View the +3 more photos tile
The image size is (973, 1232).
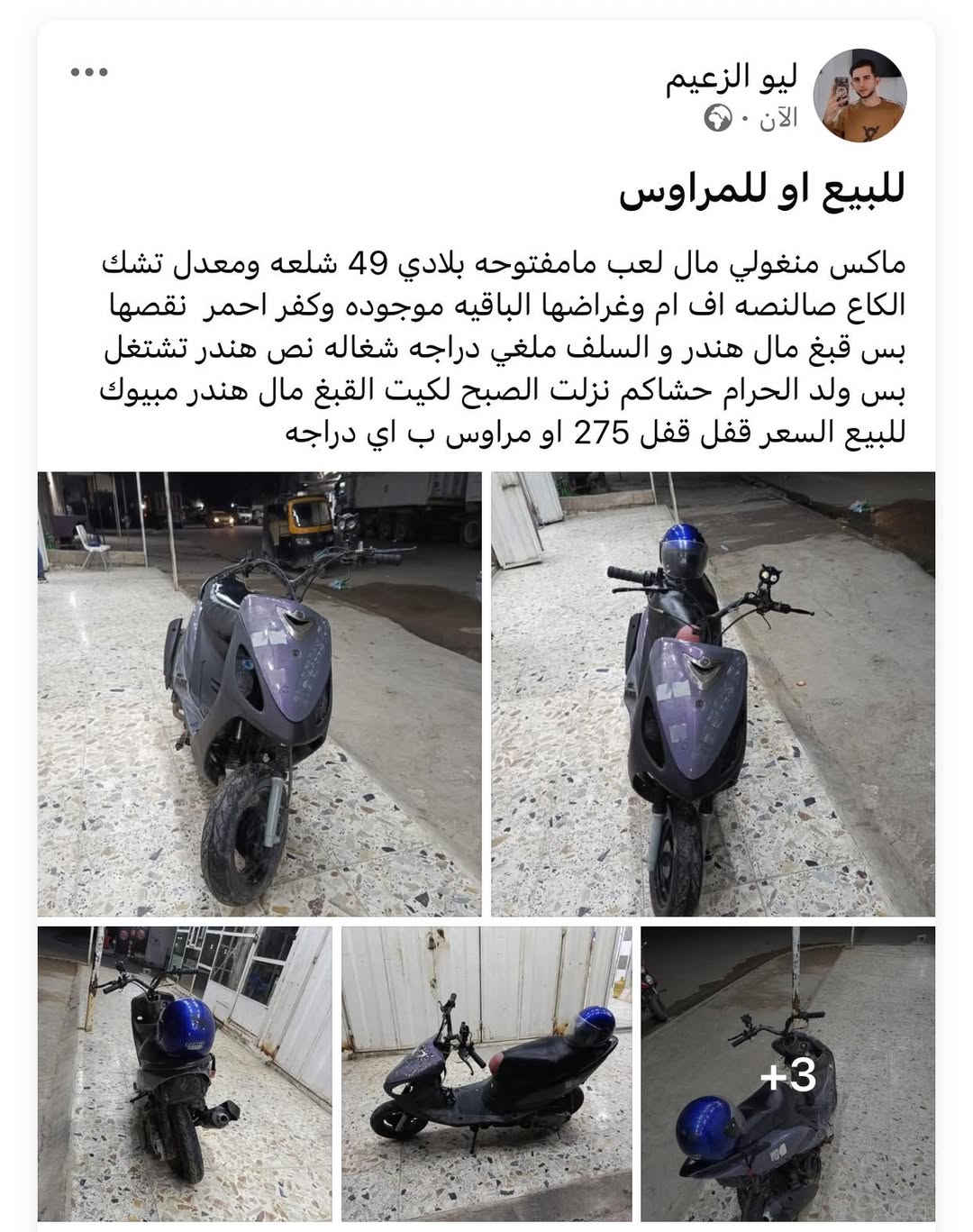pyautogui.click(x=787, y=1072)
